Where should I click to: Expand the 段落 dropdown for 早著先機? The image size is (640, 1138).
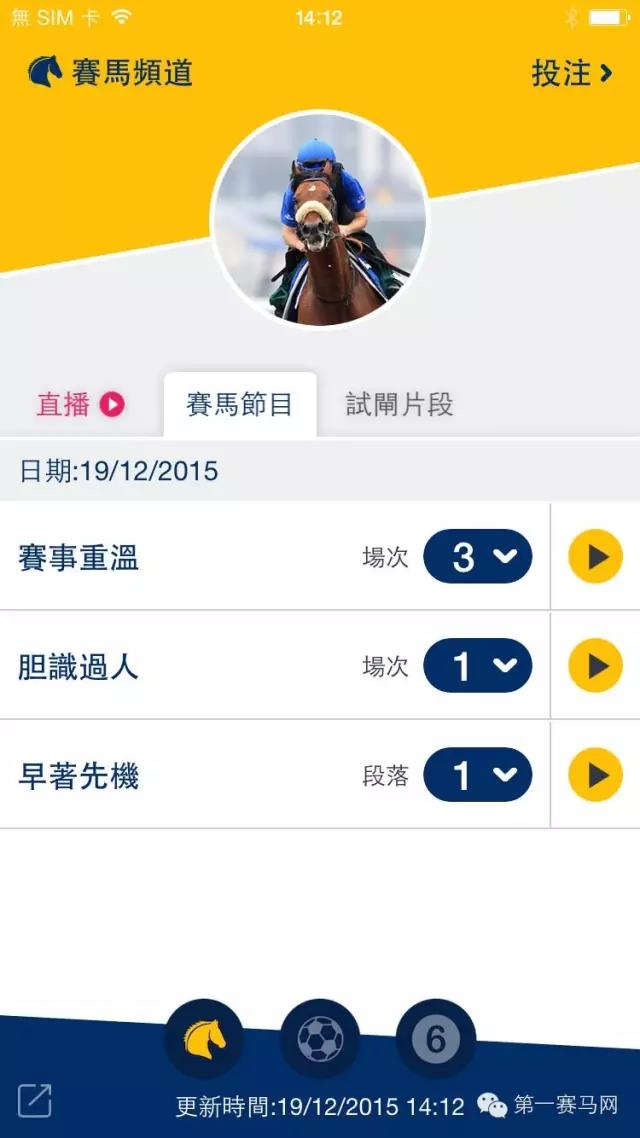(x=478, y=775)
